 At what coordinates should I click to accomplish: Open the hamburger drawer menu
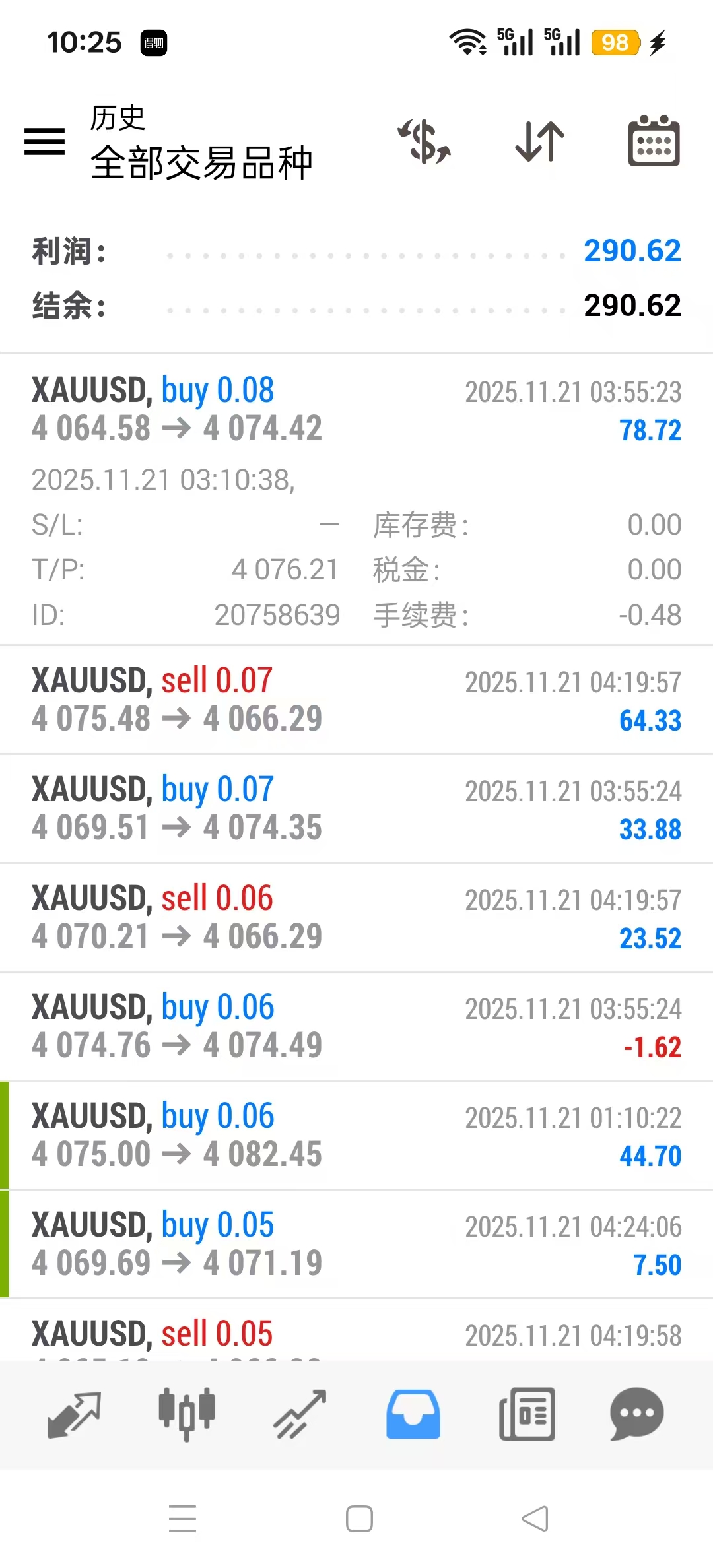click(44, 141)
